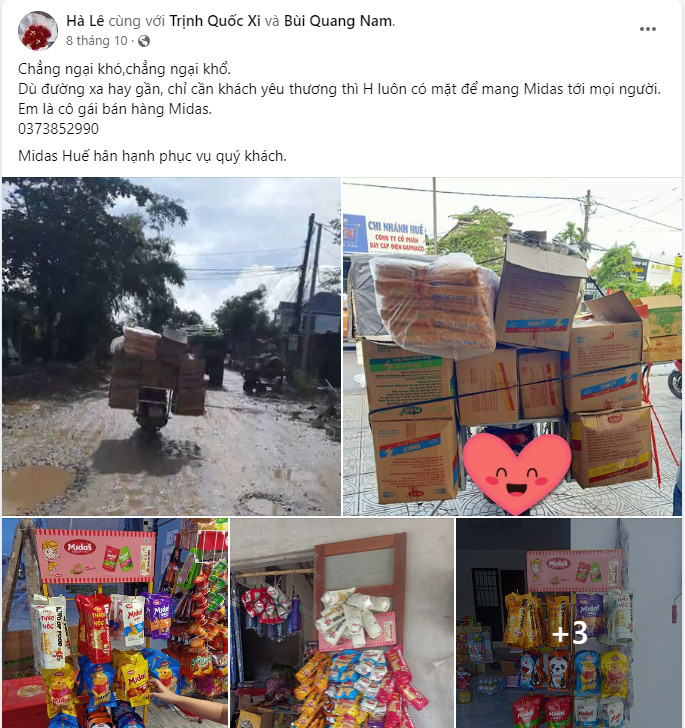
Task: Open tagged profile Bùi Quang Nam
Action: (339, 21)
